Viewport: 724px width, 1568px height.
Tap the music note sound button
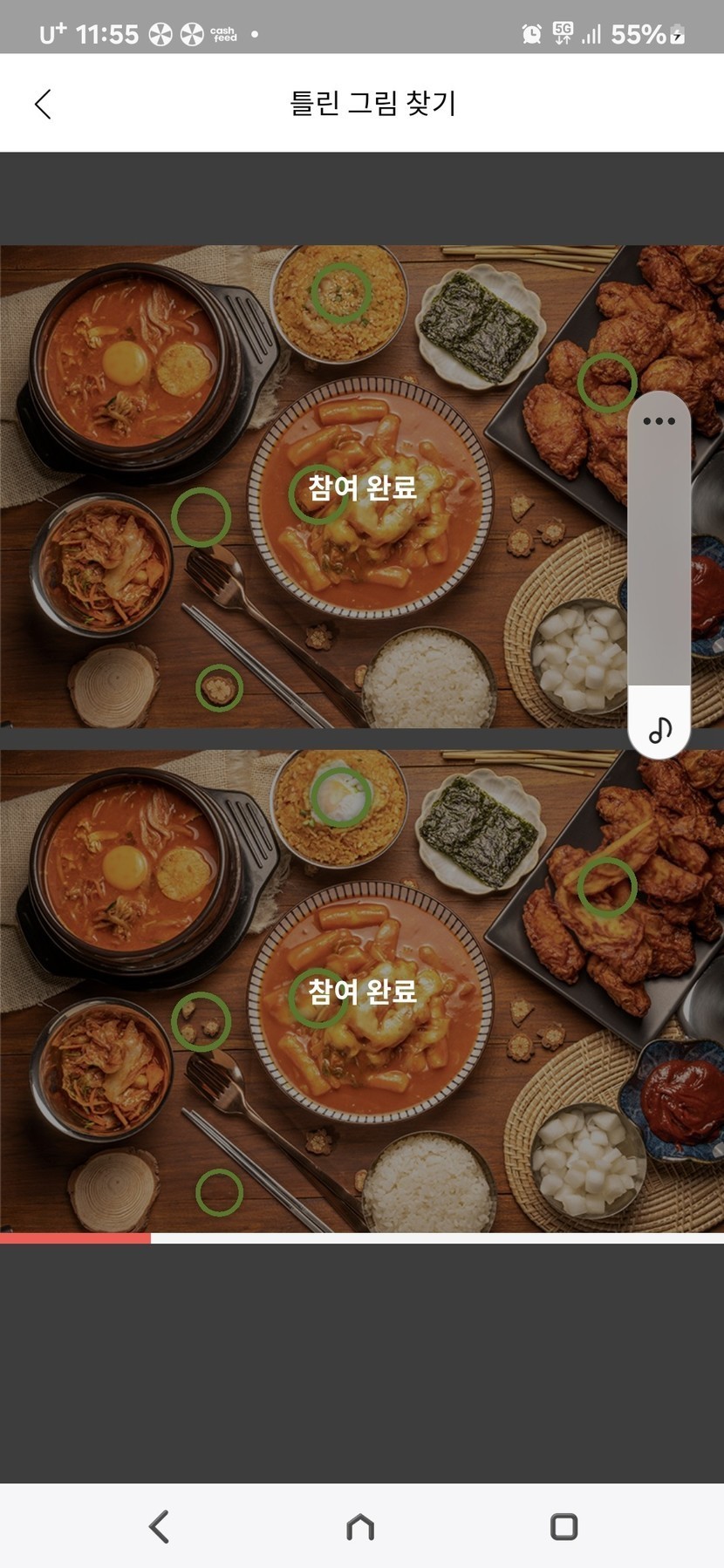pos(659,728)
